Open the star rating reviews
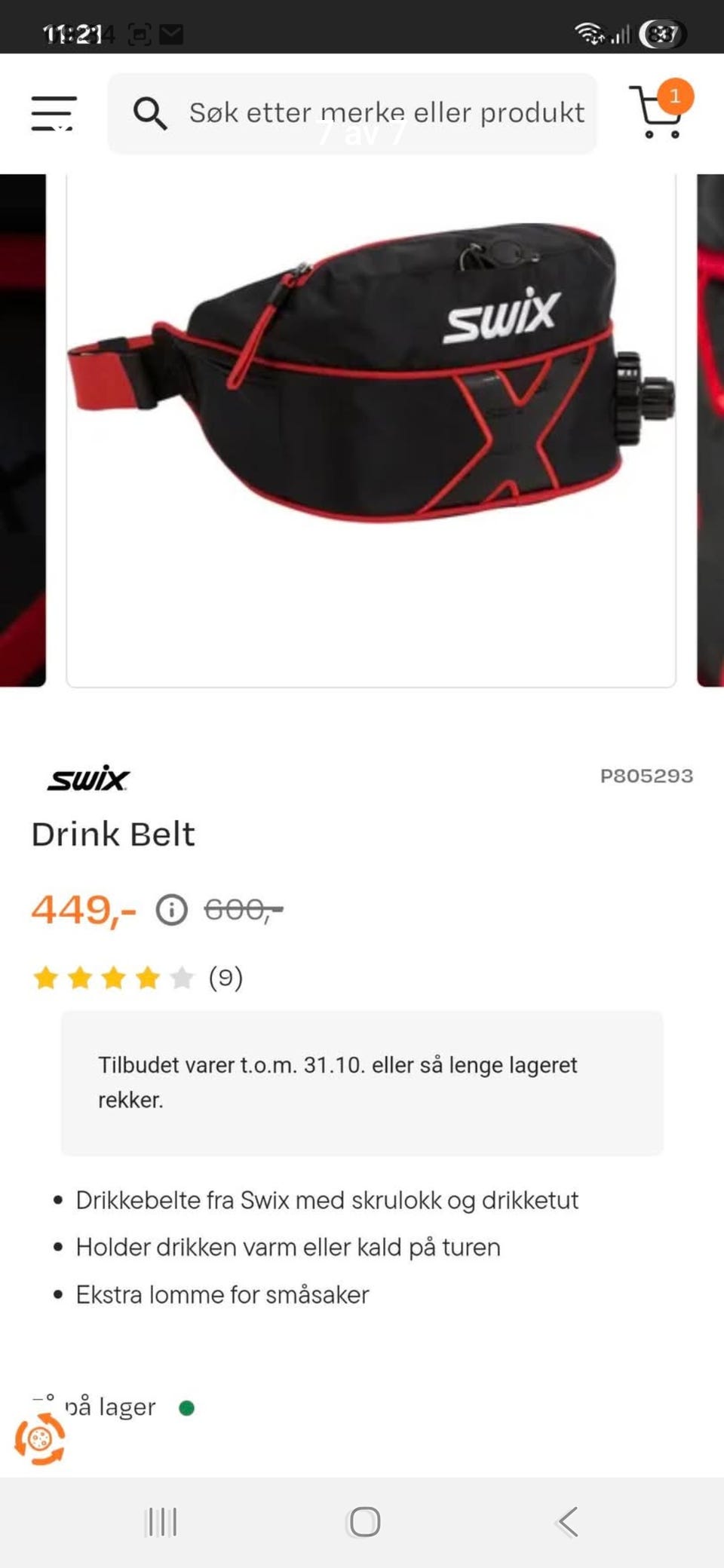724x1568 pixels. 136,978
